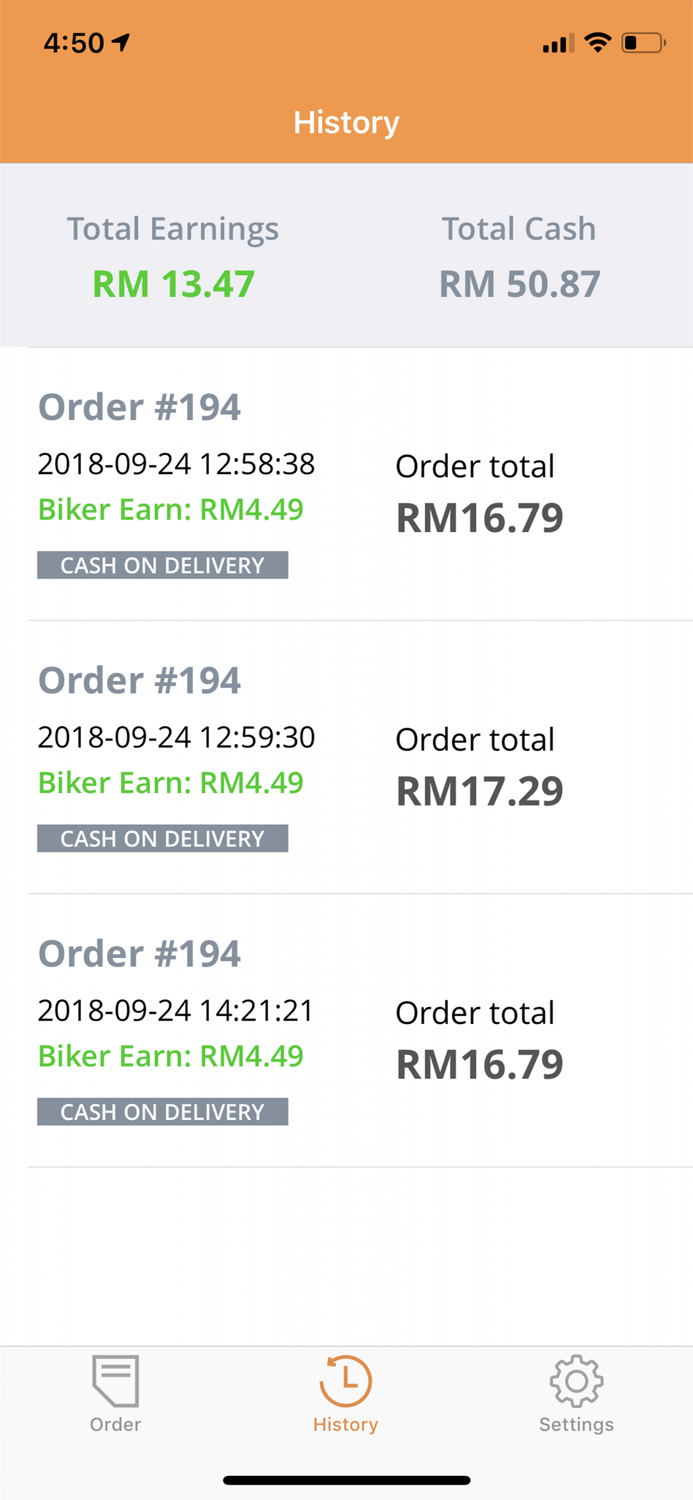
Task: Switch to the Order tab
Action: point(115,1394)
